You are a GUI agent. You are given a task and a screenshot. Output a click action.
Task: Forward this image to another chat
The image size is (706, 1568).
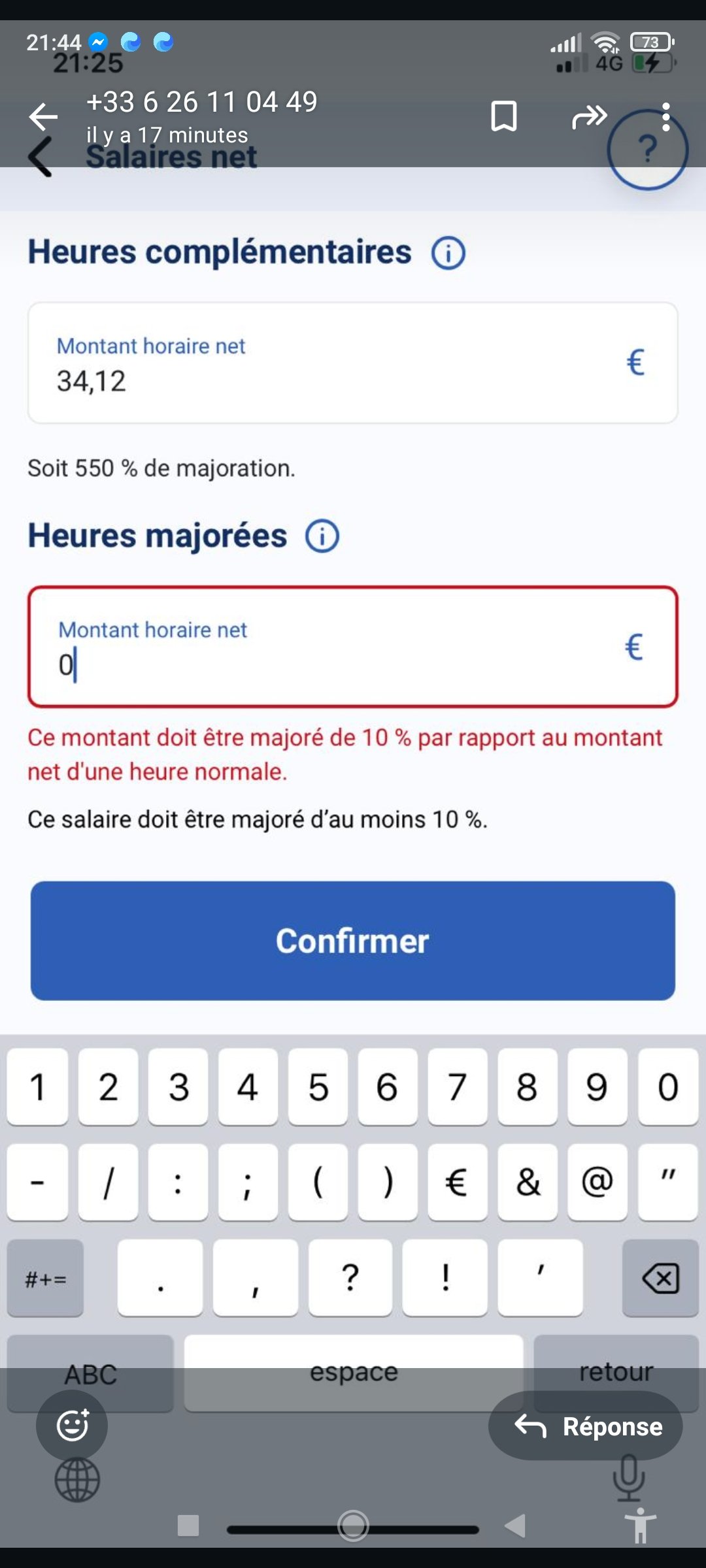(x=589, y=116)
